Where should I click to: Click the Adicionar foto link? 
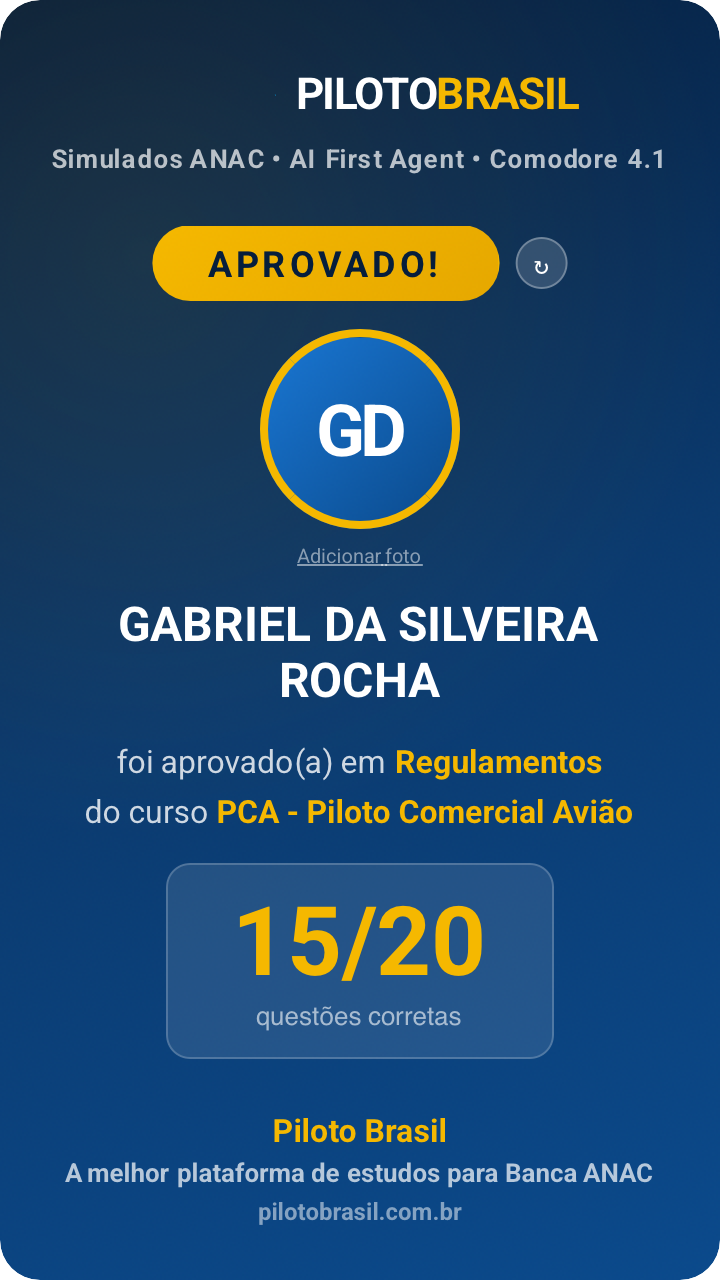click(x=360, y=557)
